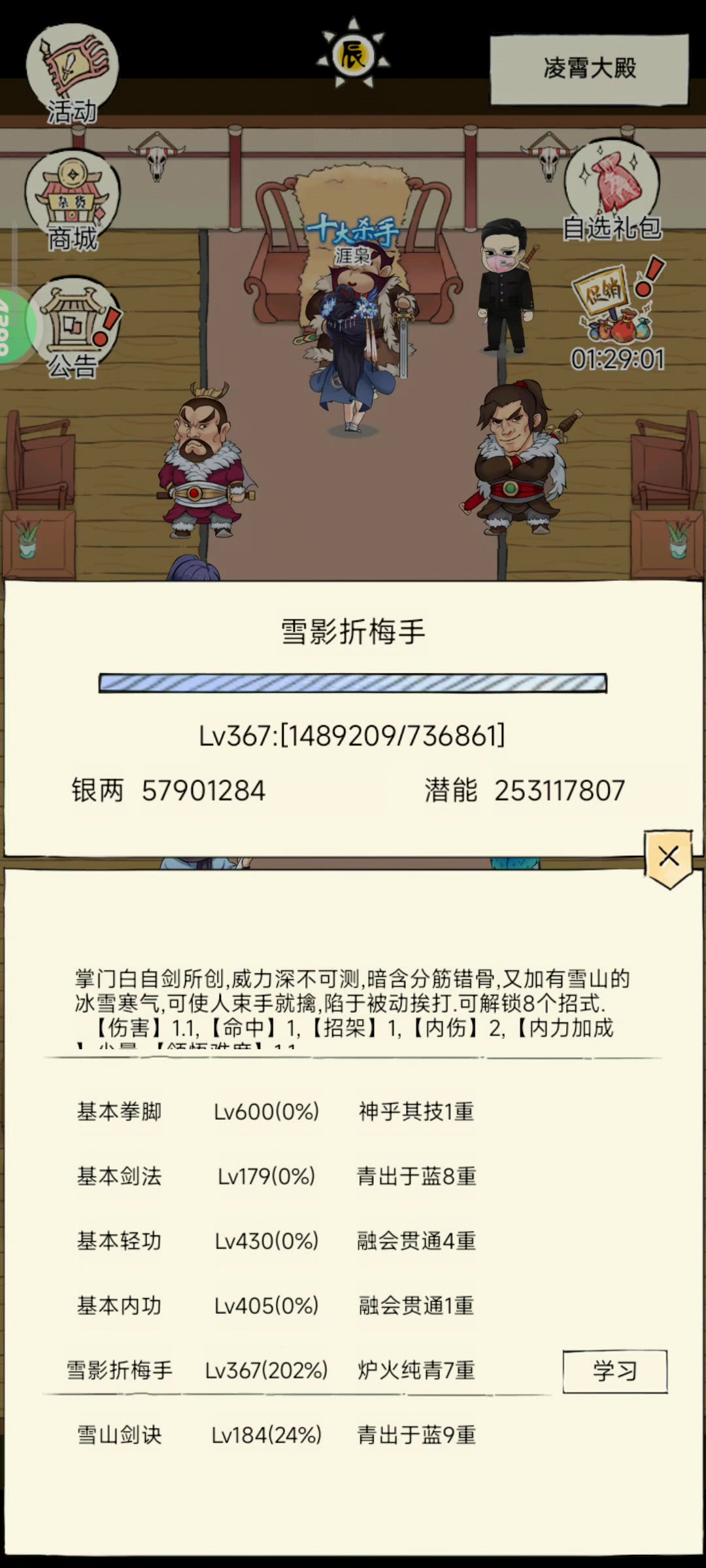
Task: Select the 雪山剑诀 skill row
Action: point(275,1435)
